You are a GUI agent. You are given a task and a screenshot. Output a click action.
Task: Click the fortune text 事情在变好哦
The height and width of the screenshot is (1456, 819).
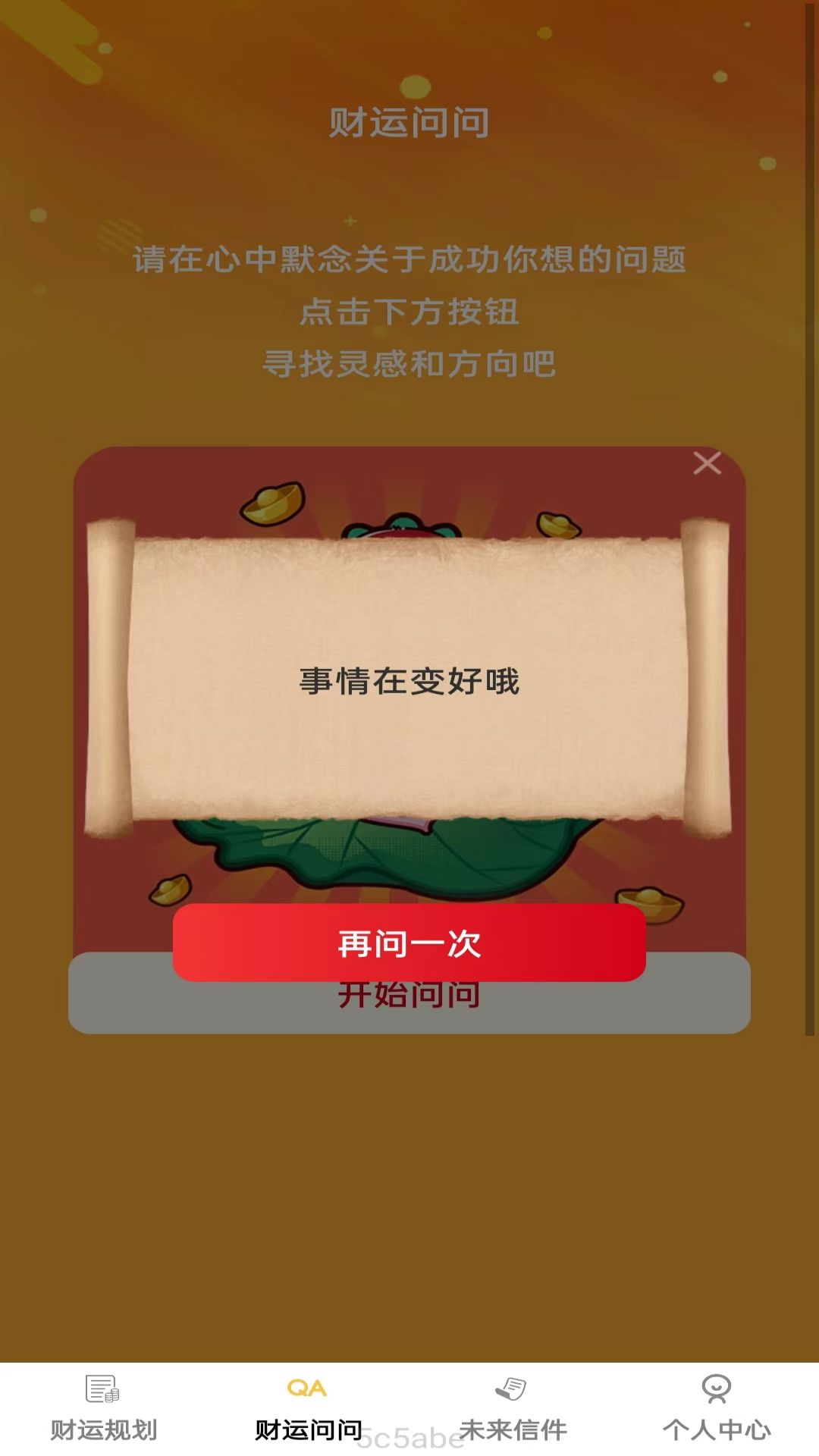[409, 681]
